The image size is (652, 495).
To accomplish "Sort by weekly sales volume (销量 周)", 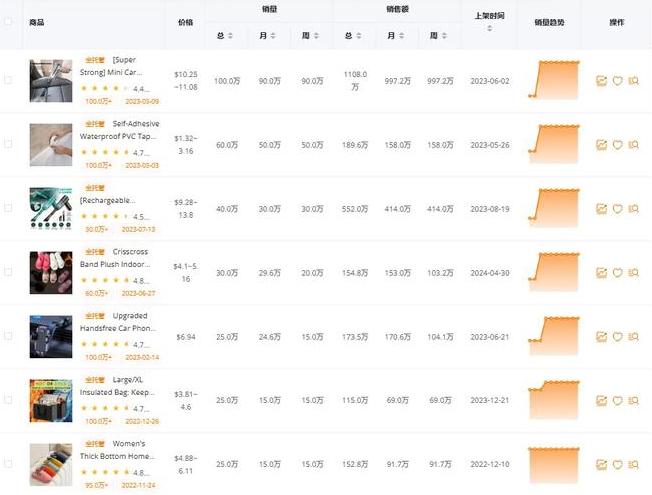I will [x=316, y=36].
